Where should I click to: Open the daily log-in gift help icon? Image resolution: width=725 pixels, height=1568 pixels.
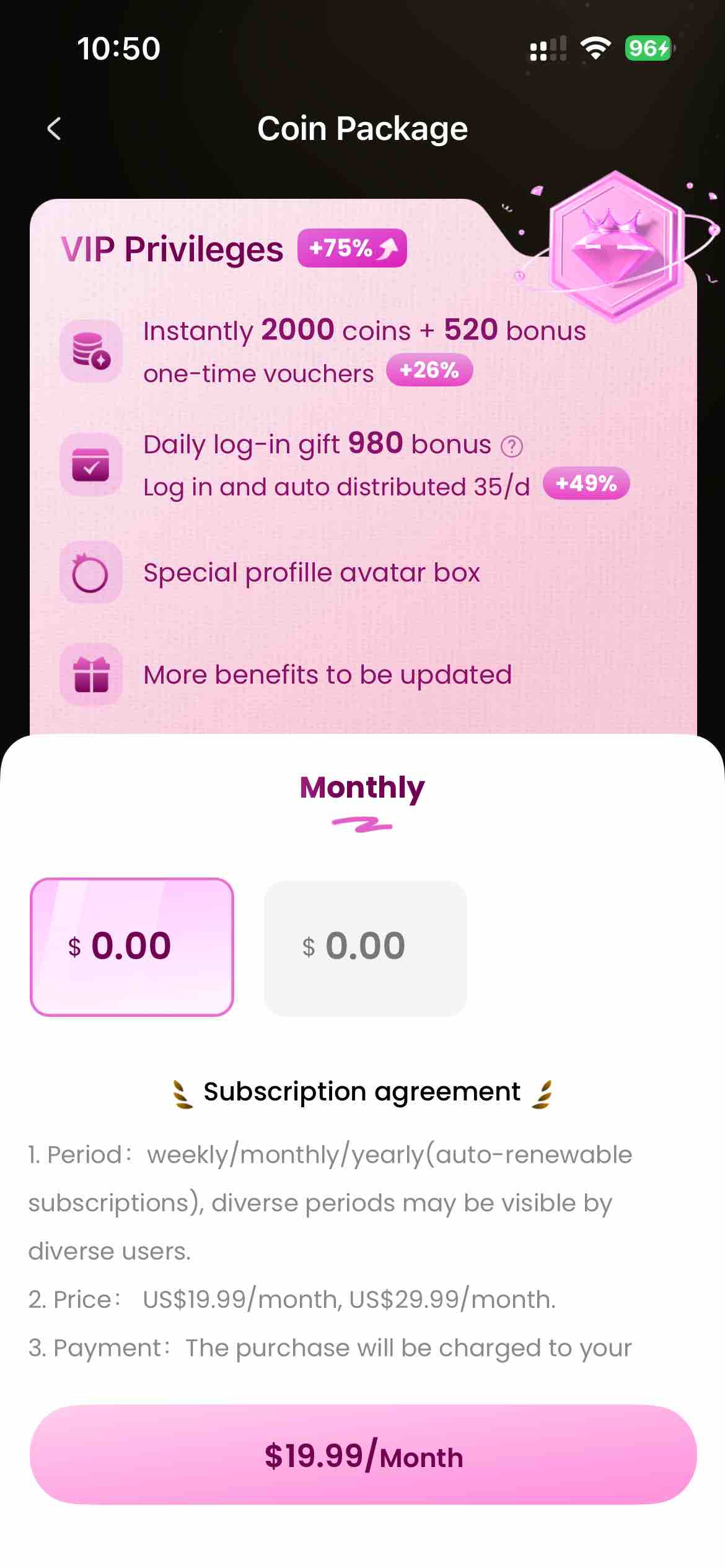[x=511, y=446]
